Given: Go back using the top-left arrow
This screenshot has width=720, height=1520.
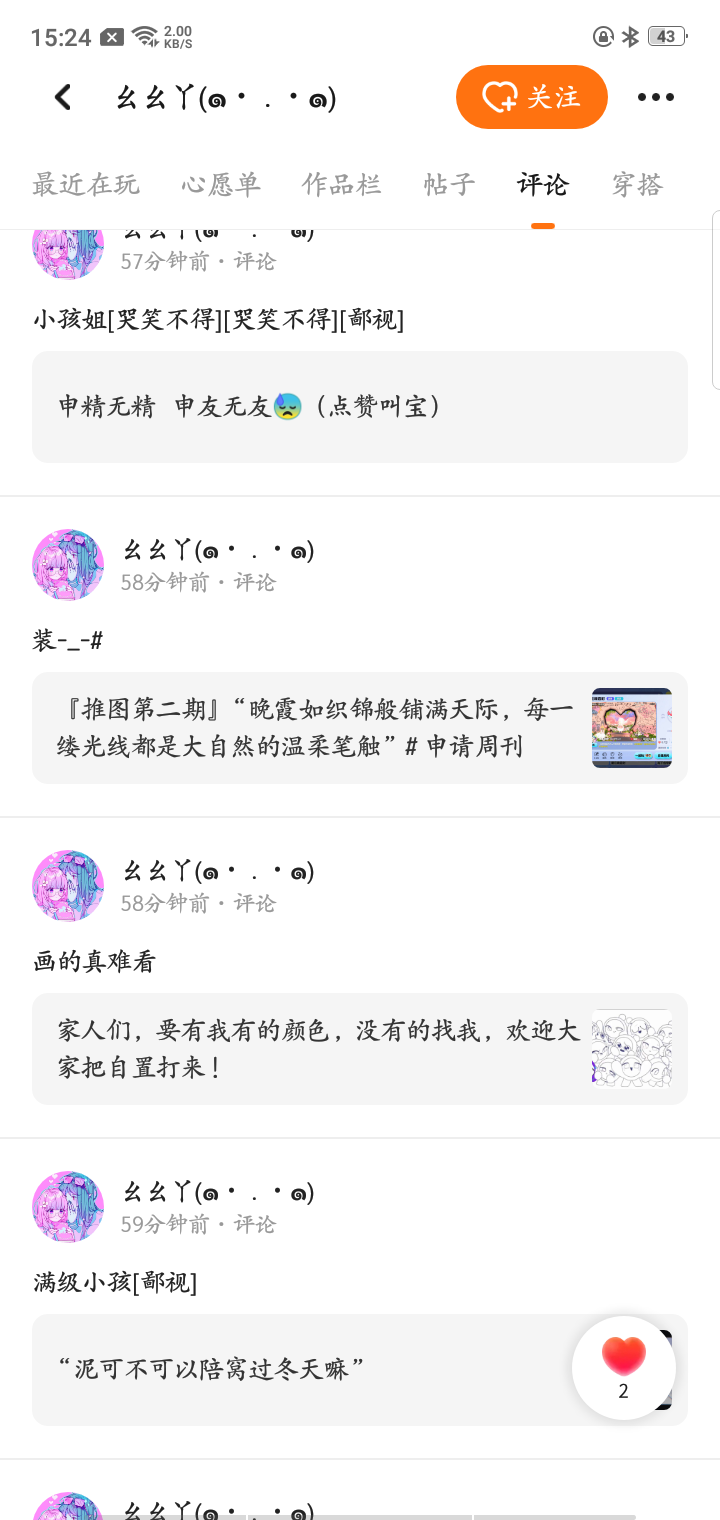Looking at the screenshot, I should [x=63, y=97].
